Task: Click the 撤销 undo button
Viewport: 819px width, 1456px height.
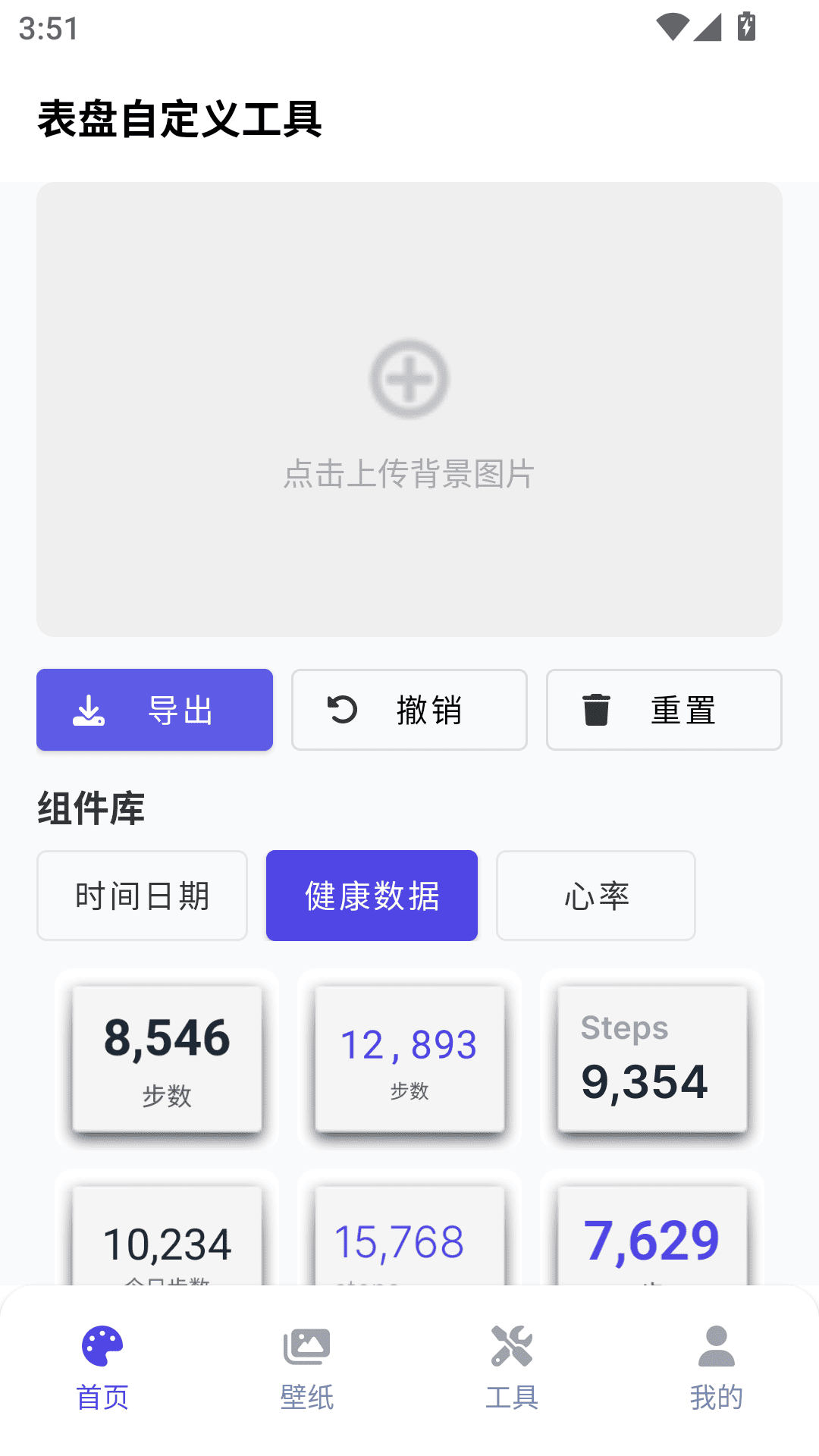Action: (409, 710)
